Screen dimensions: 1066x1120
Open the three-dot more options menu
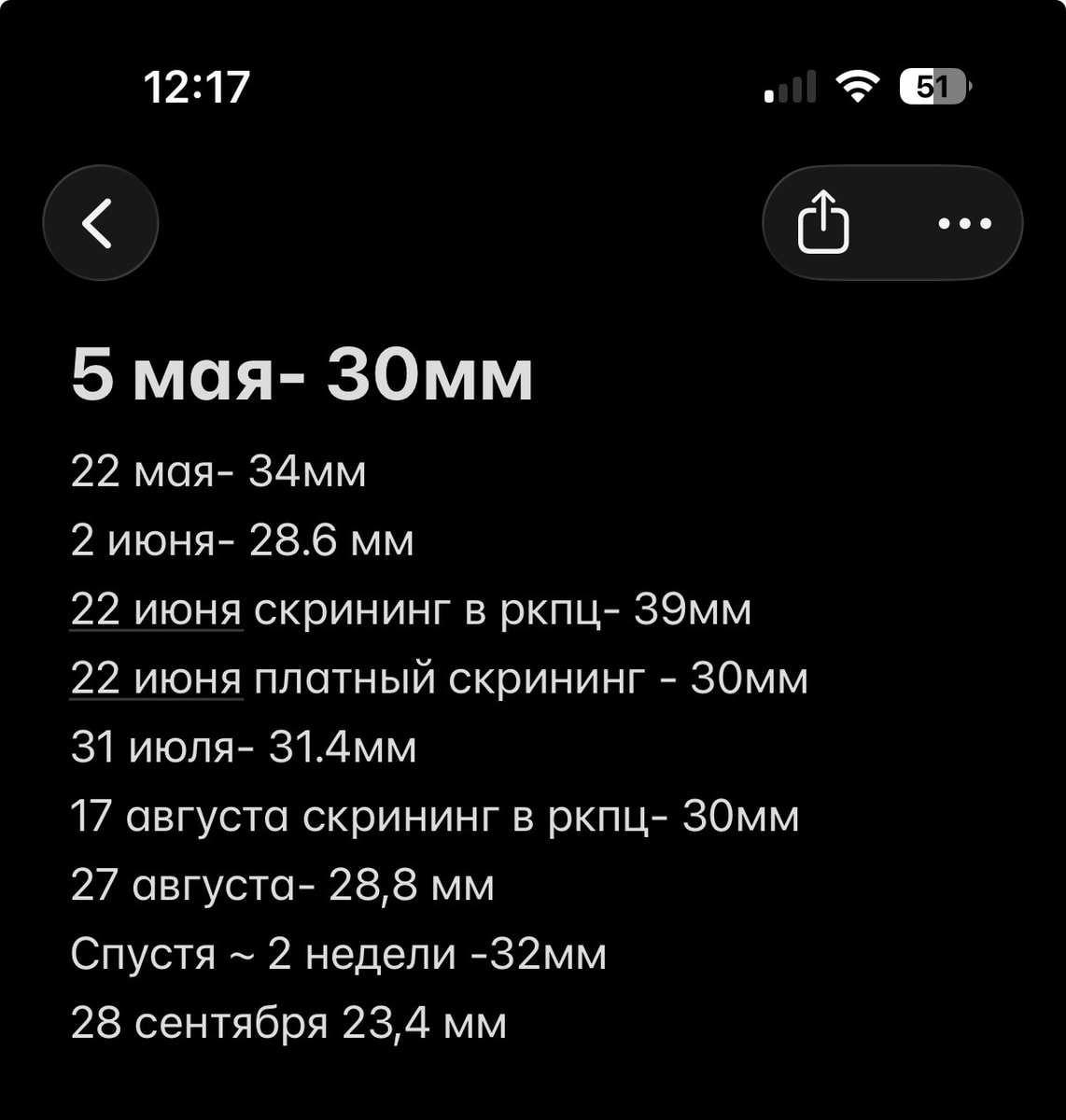964,223
